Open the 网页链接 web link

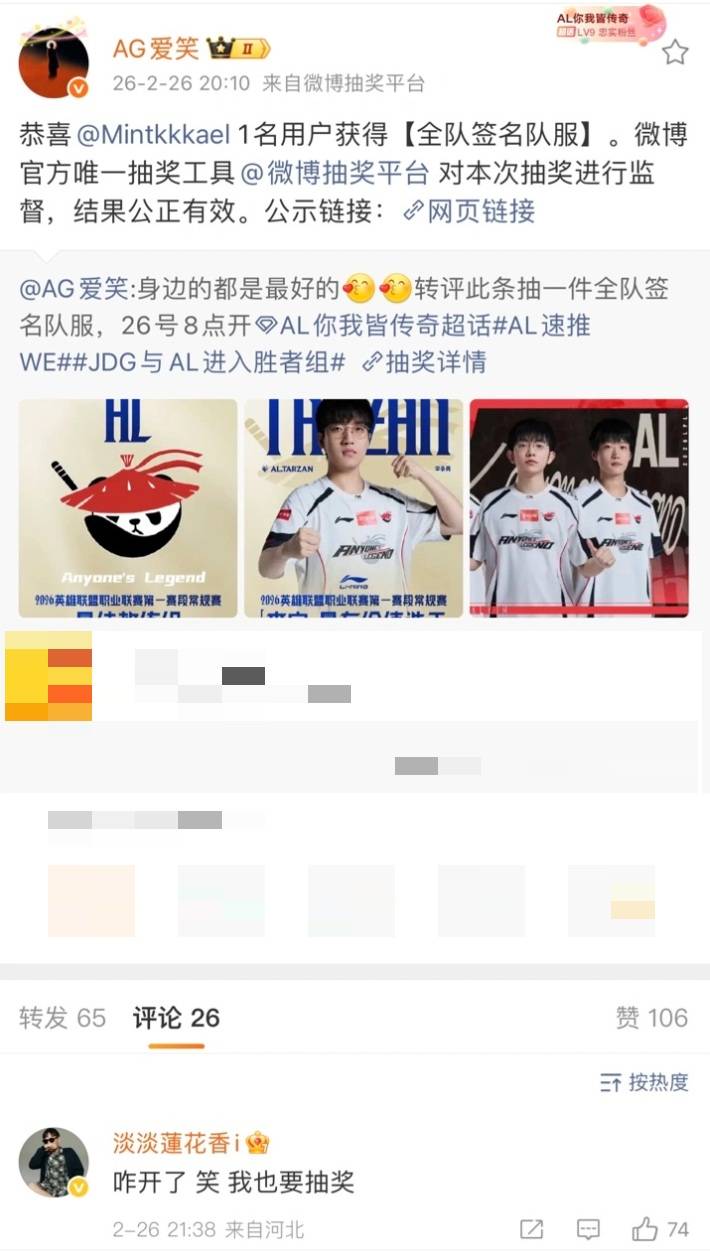[470, 211]
